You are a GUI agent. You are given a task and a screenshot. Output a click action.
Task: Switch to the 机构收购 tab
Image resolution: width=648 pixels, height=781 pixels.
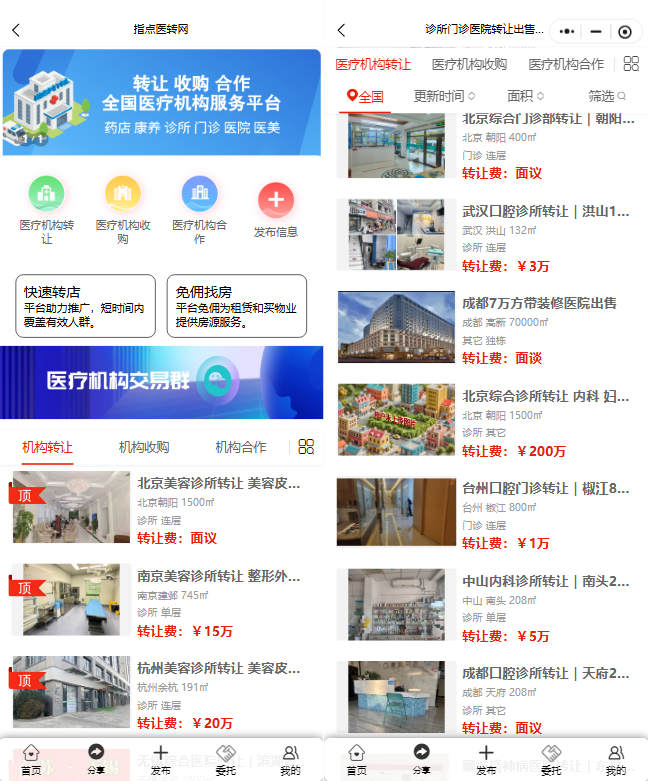point(144,447)
